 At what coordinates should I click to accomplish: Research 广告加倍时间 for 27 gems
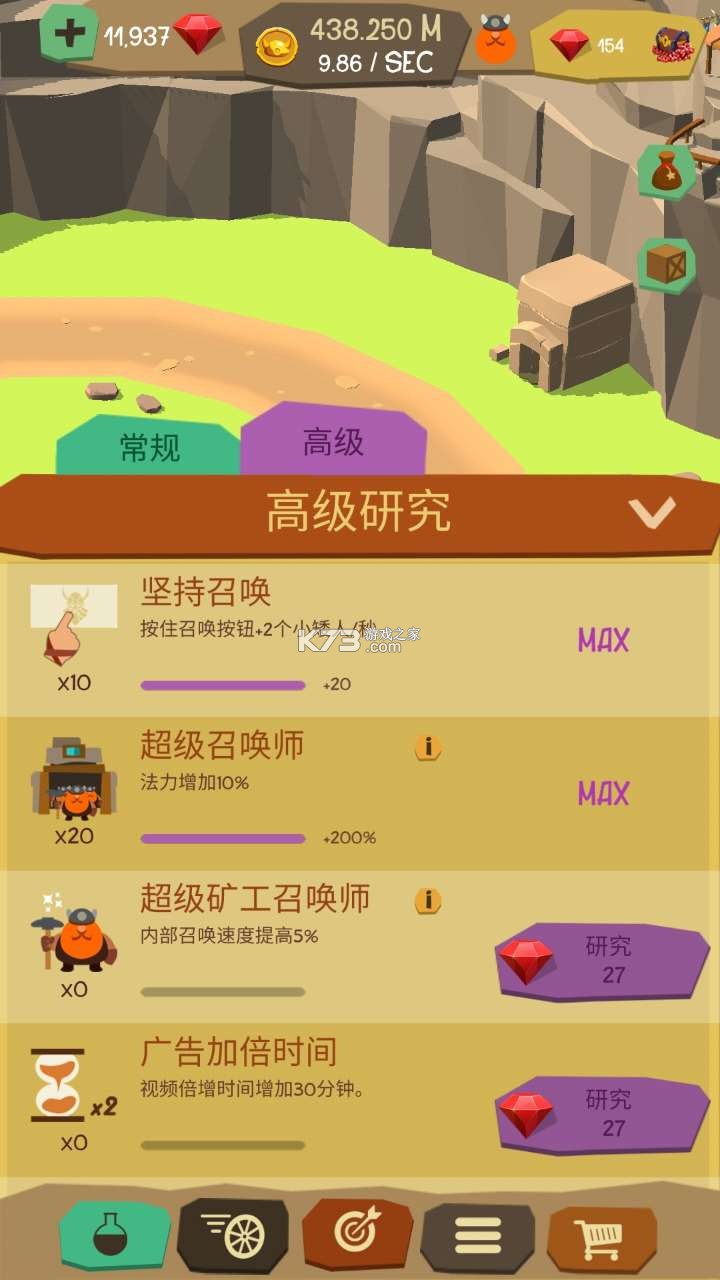pos(602,1114)
